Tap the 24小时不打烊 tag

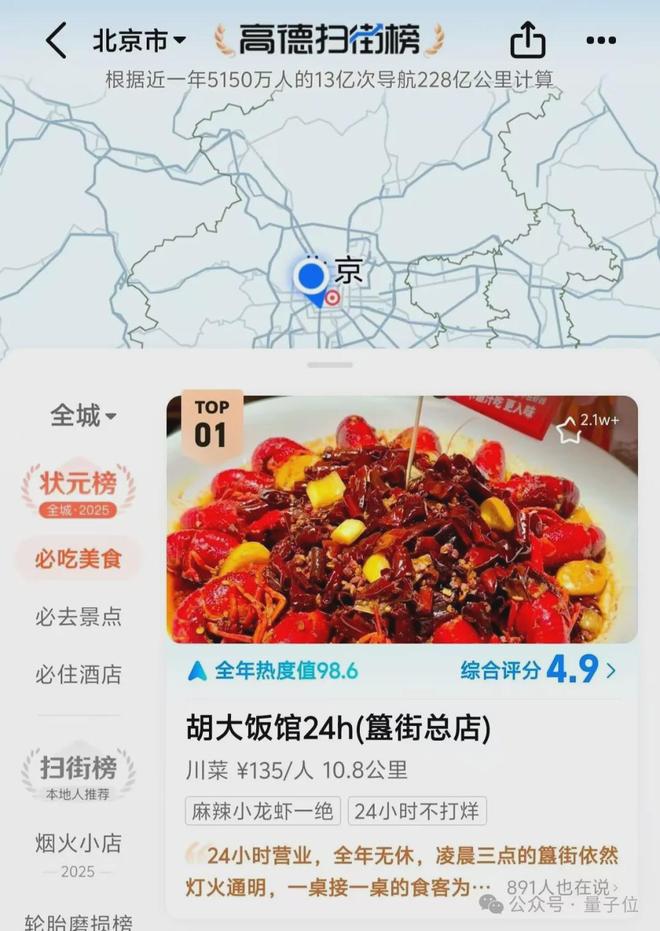tap(417, 811)
